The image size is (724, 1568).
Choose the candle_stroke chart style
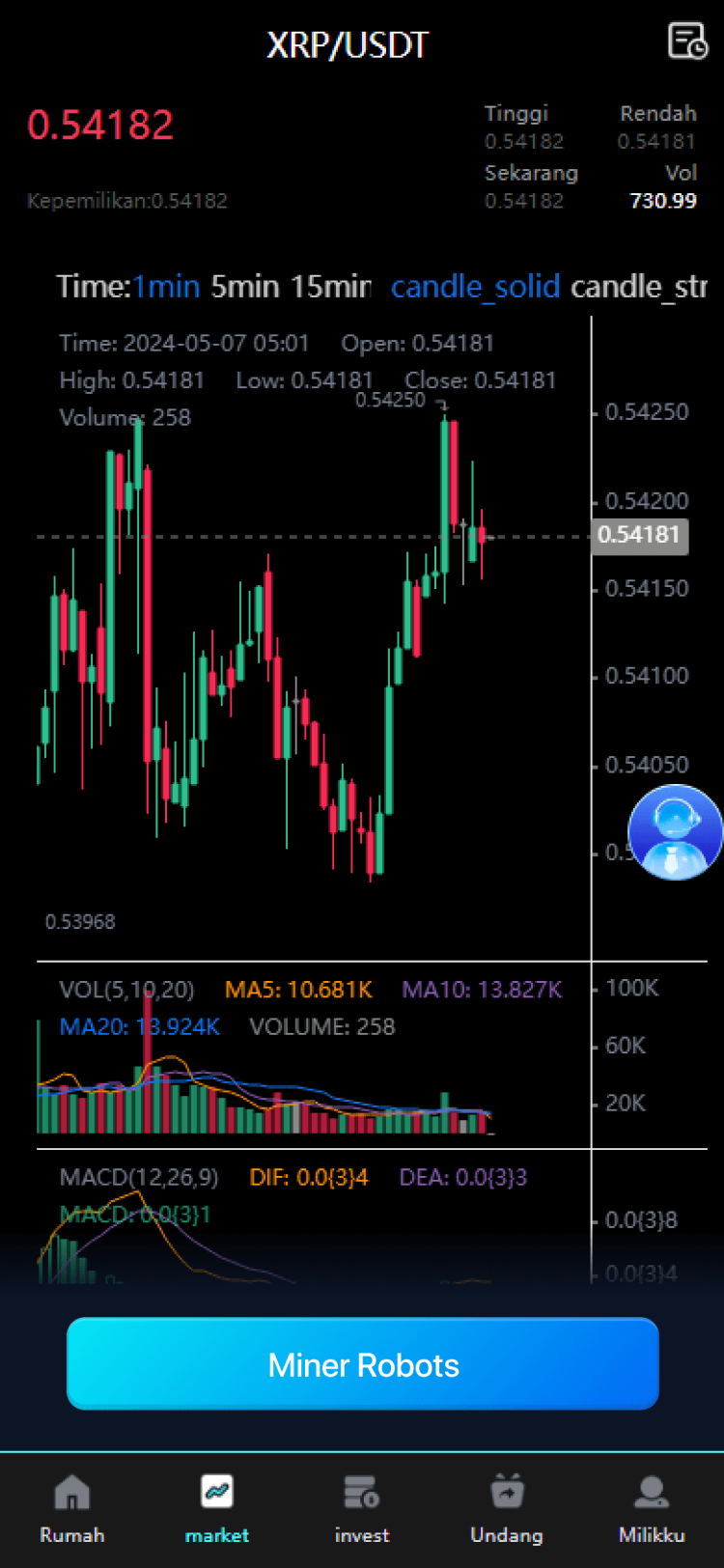[638, 287]
